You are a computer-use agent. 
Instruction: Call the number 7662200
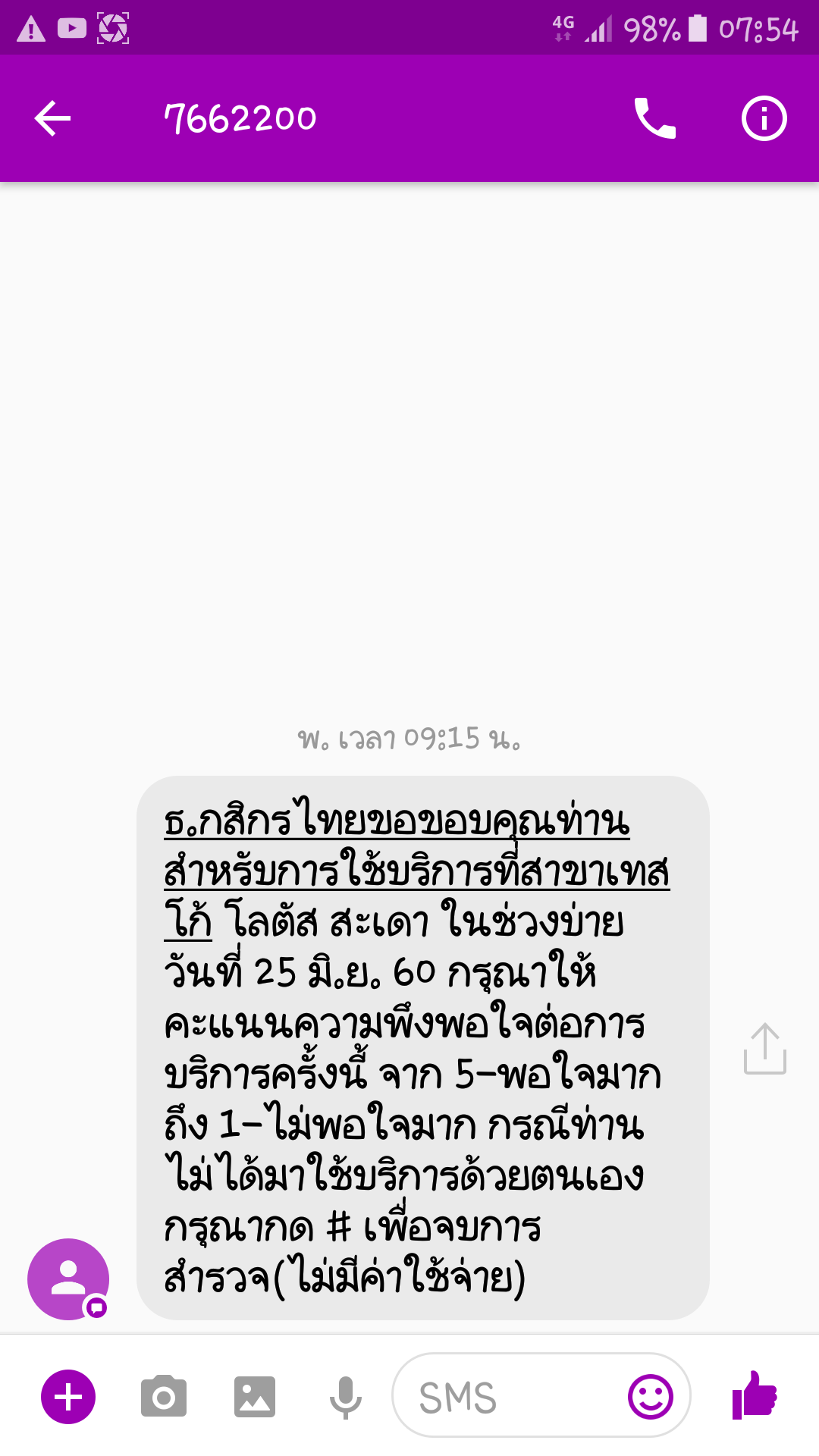point(654,119)
